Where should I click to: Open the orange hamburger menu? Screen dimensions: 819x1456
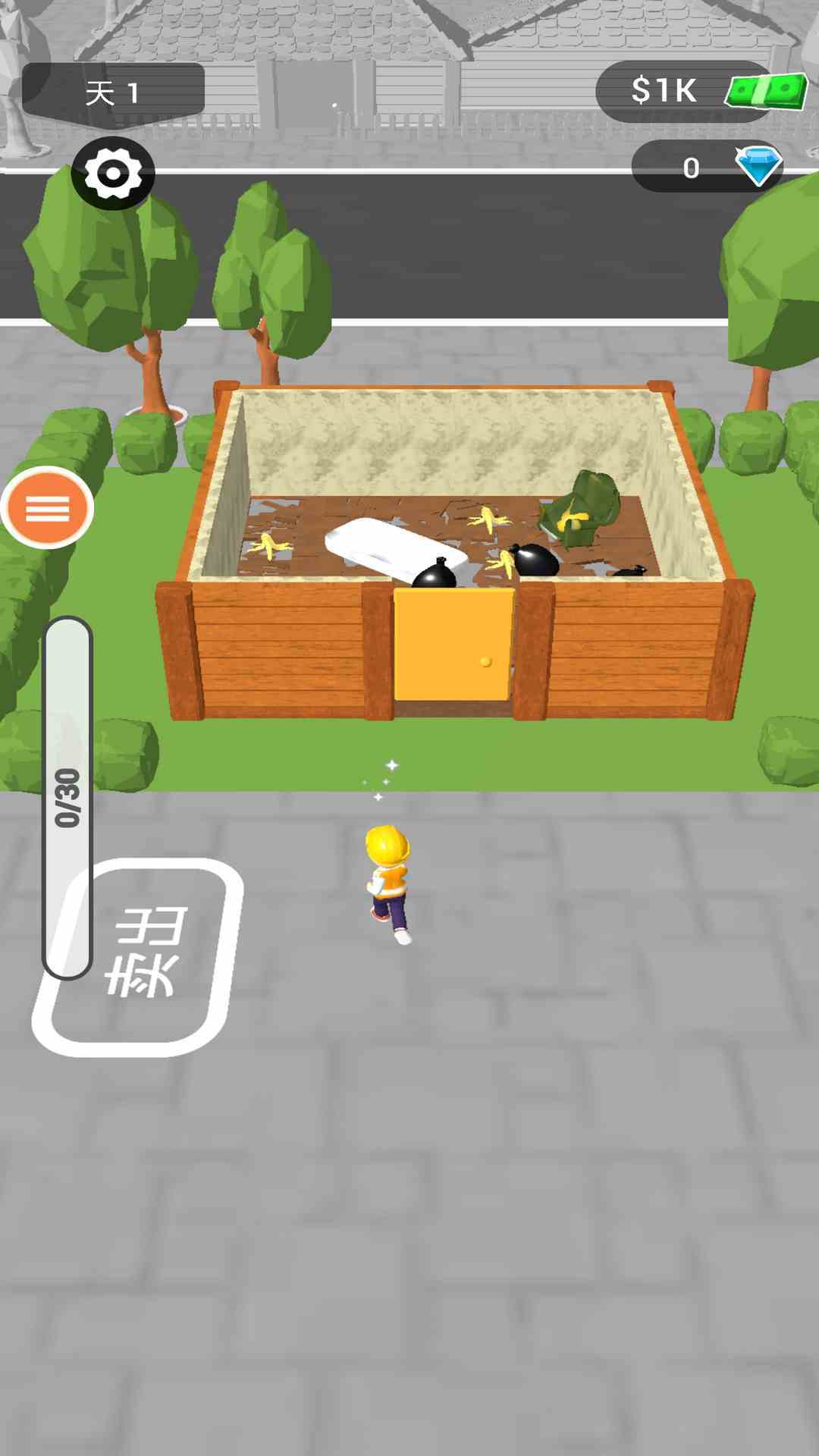click(x=47, y=508)
